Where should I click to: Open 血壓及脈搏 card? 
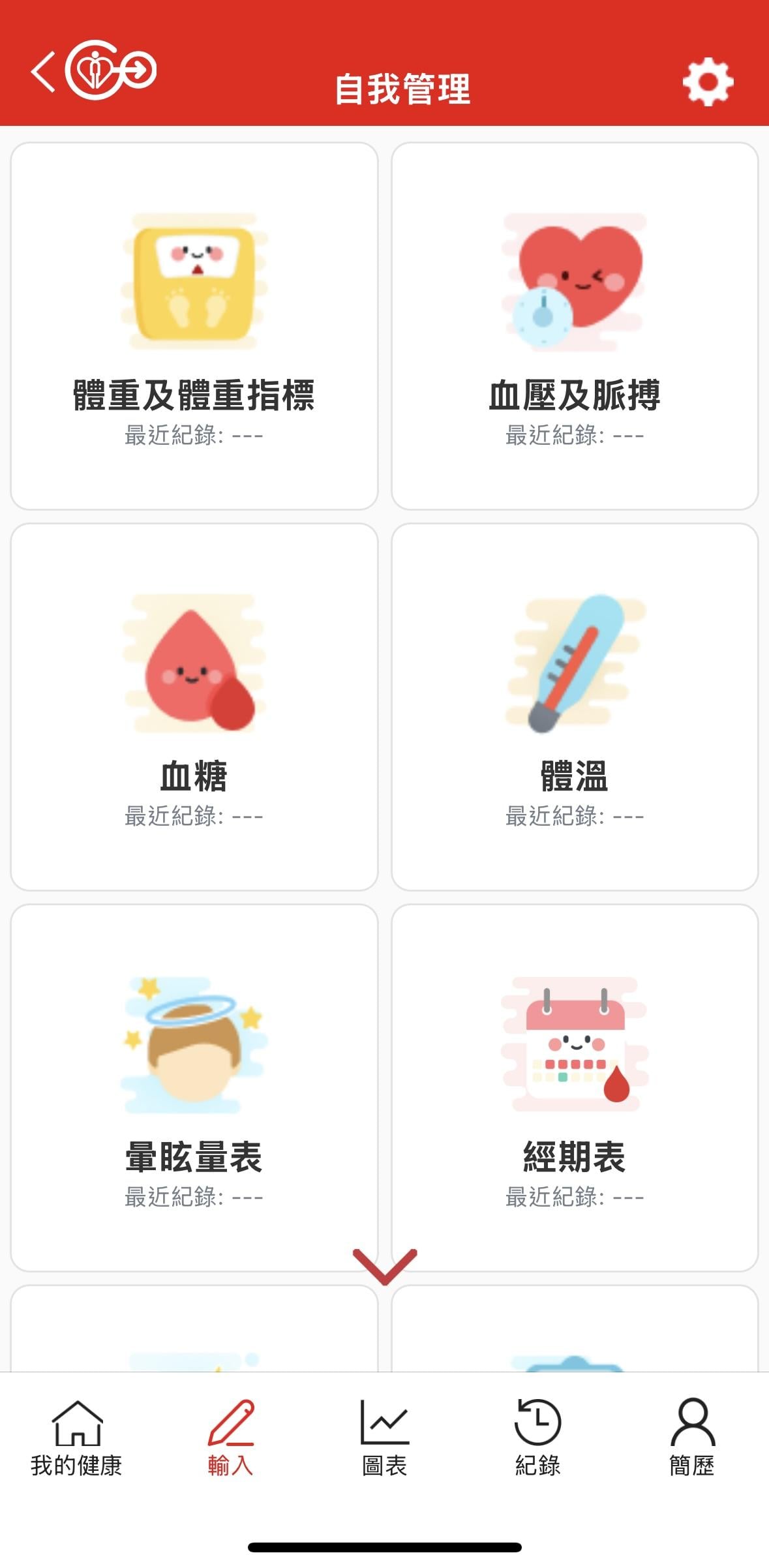click(575, 326)
